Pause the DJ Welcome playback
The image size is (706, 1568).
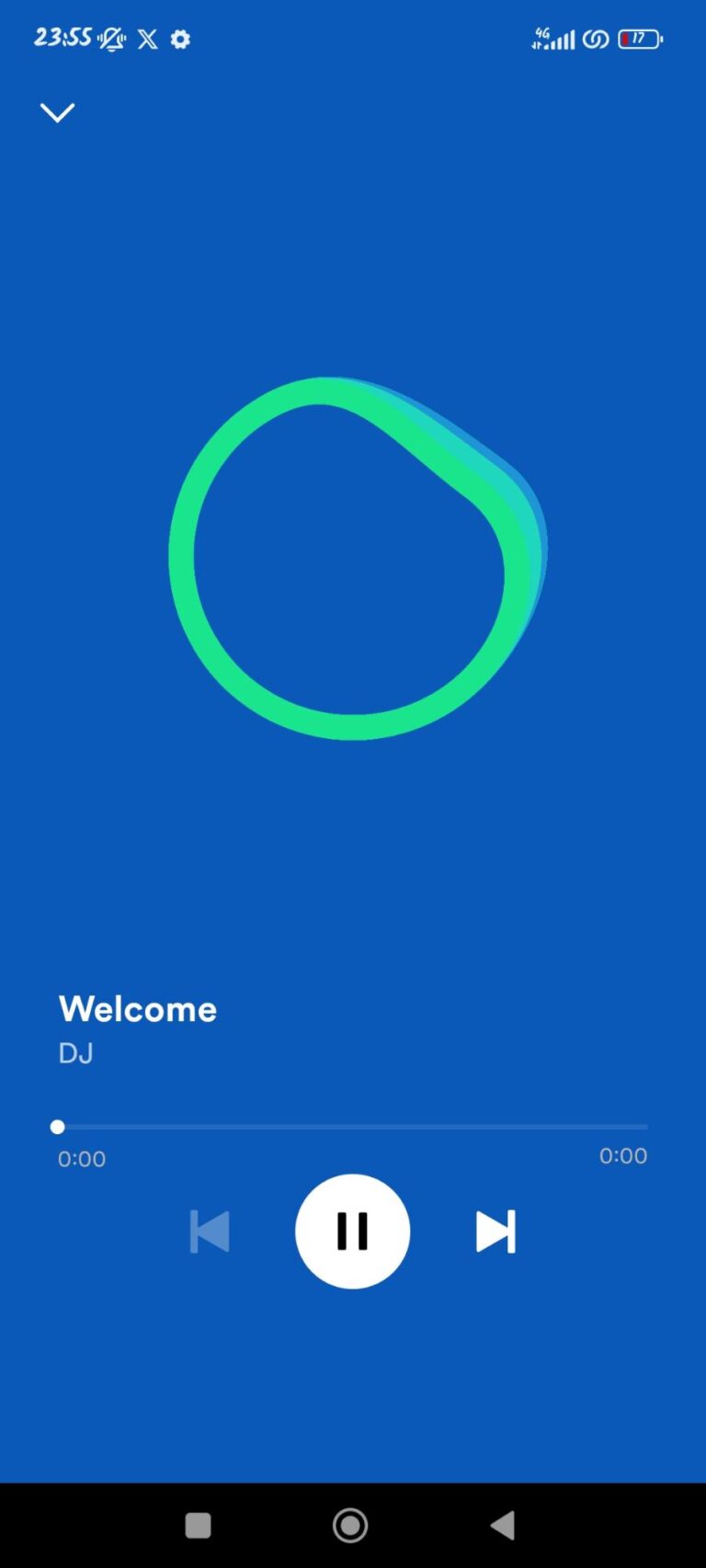[352, 1231]
